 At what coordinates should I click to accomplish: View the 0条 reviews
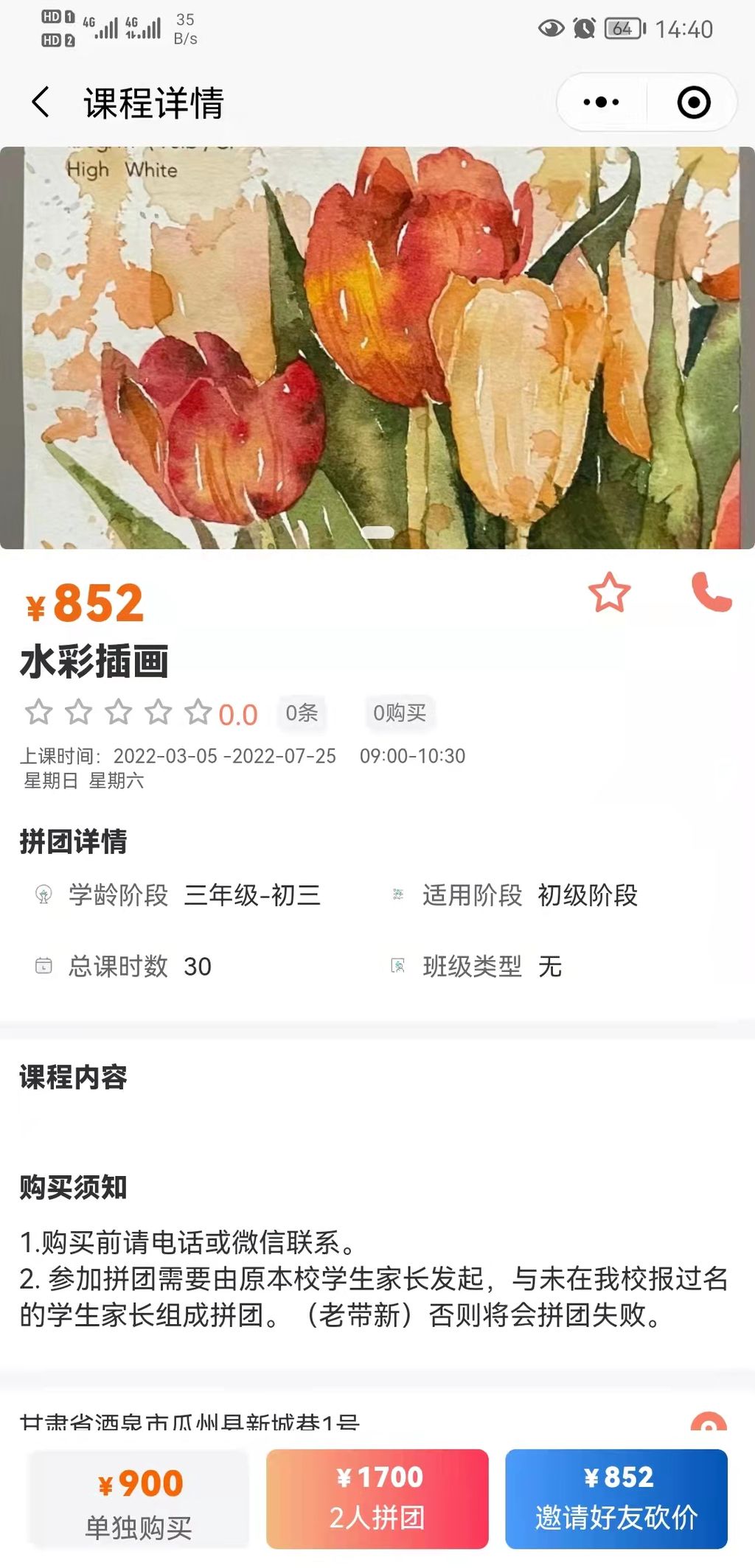pos(302,713)
